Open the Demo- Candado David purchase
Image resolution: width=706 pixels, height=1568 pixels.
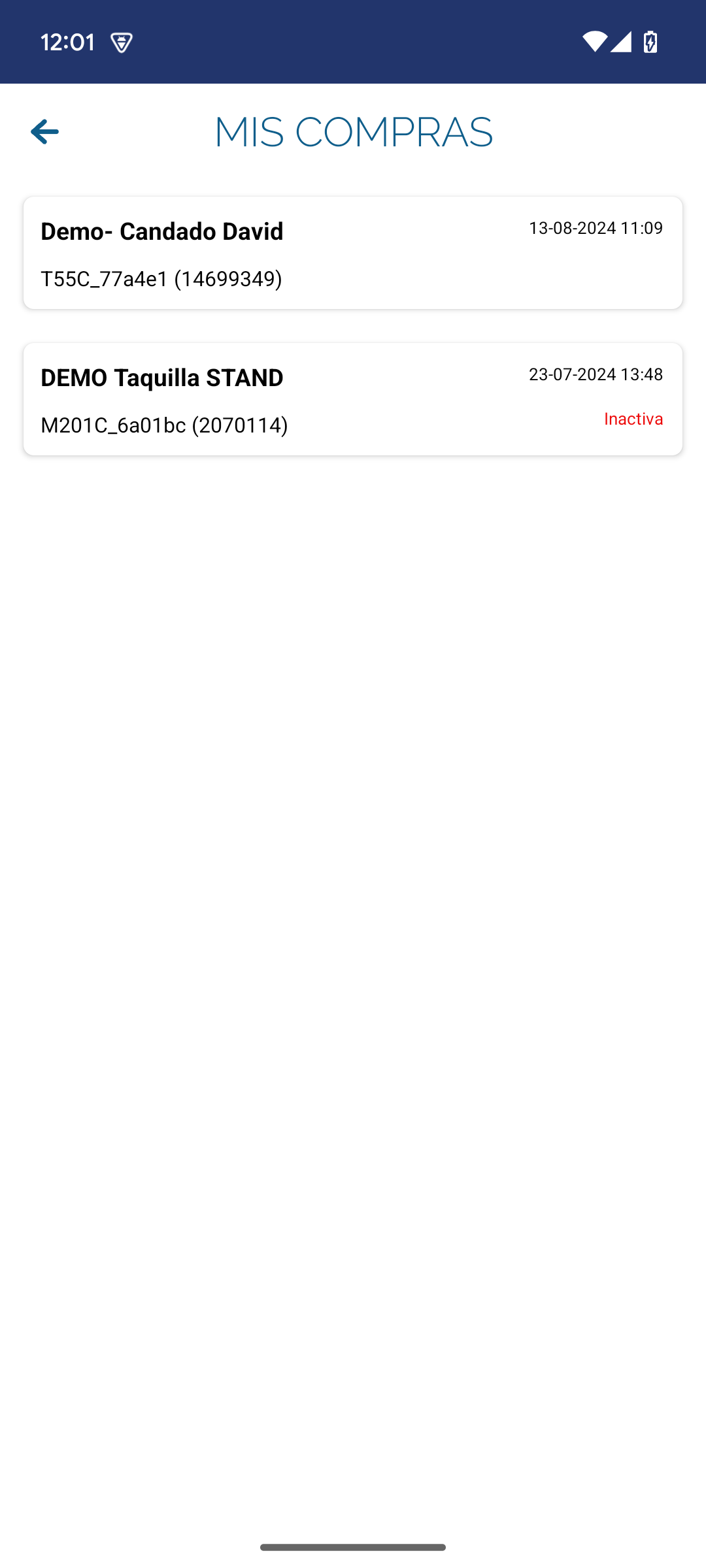pyautogui.click(x=353, y=253)
